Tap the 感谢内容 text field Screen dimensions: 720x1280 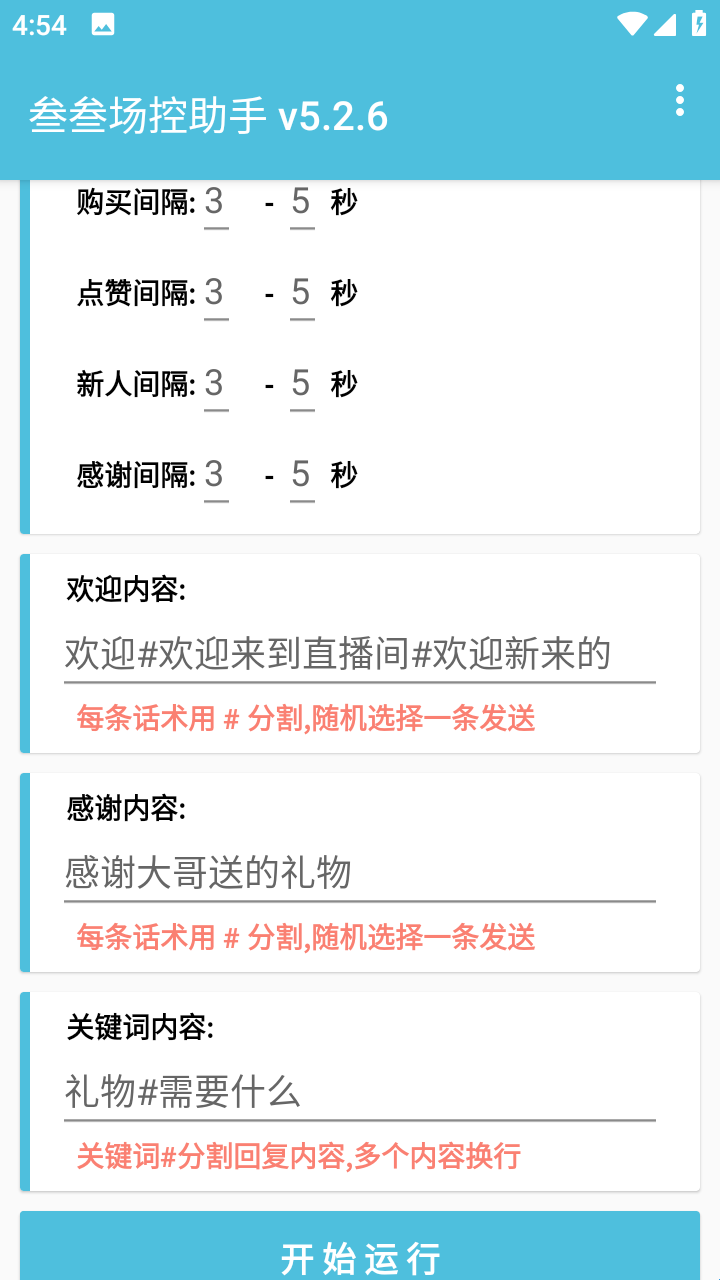(360, 874)
